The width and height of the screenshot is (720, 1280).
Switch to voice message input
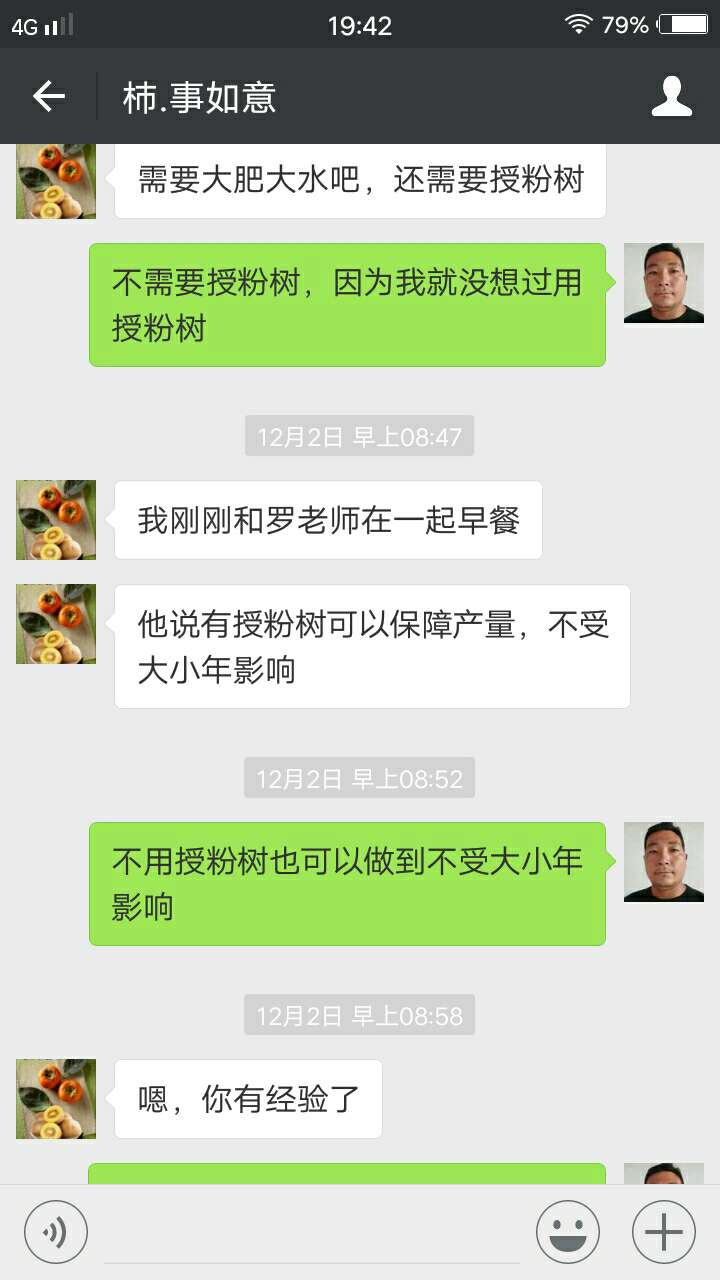point(56,1231)
